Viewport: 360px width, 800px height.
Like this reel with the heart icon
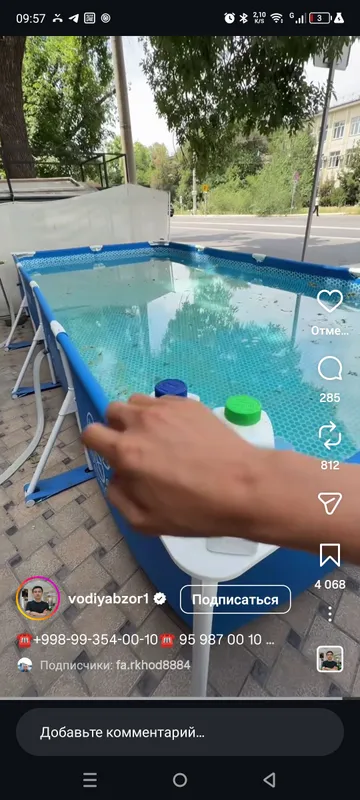pos(330,301)
